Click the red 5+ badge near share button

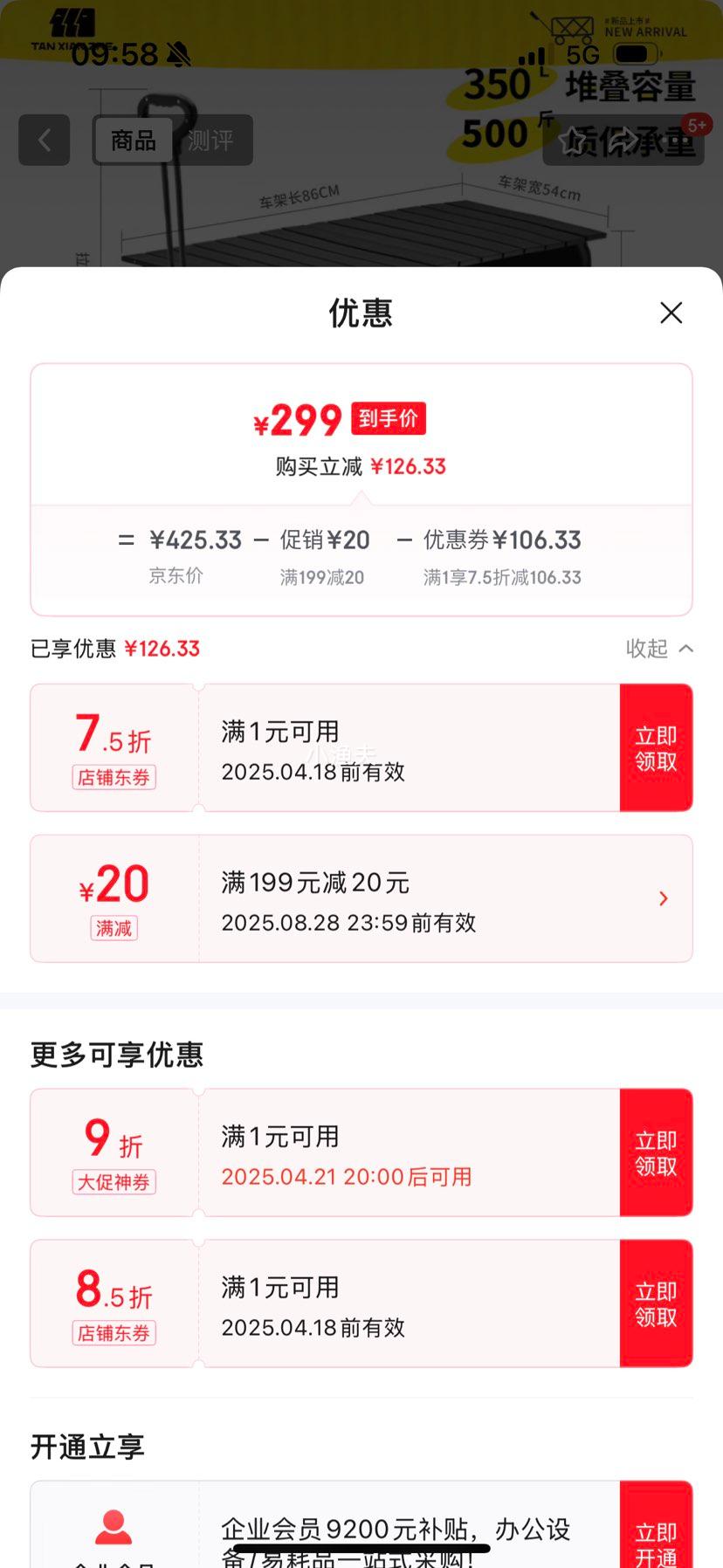698,125
